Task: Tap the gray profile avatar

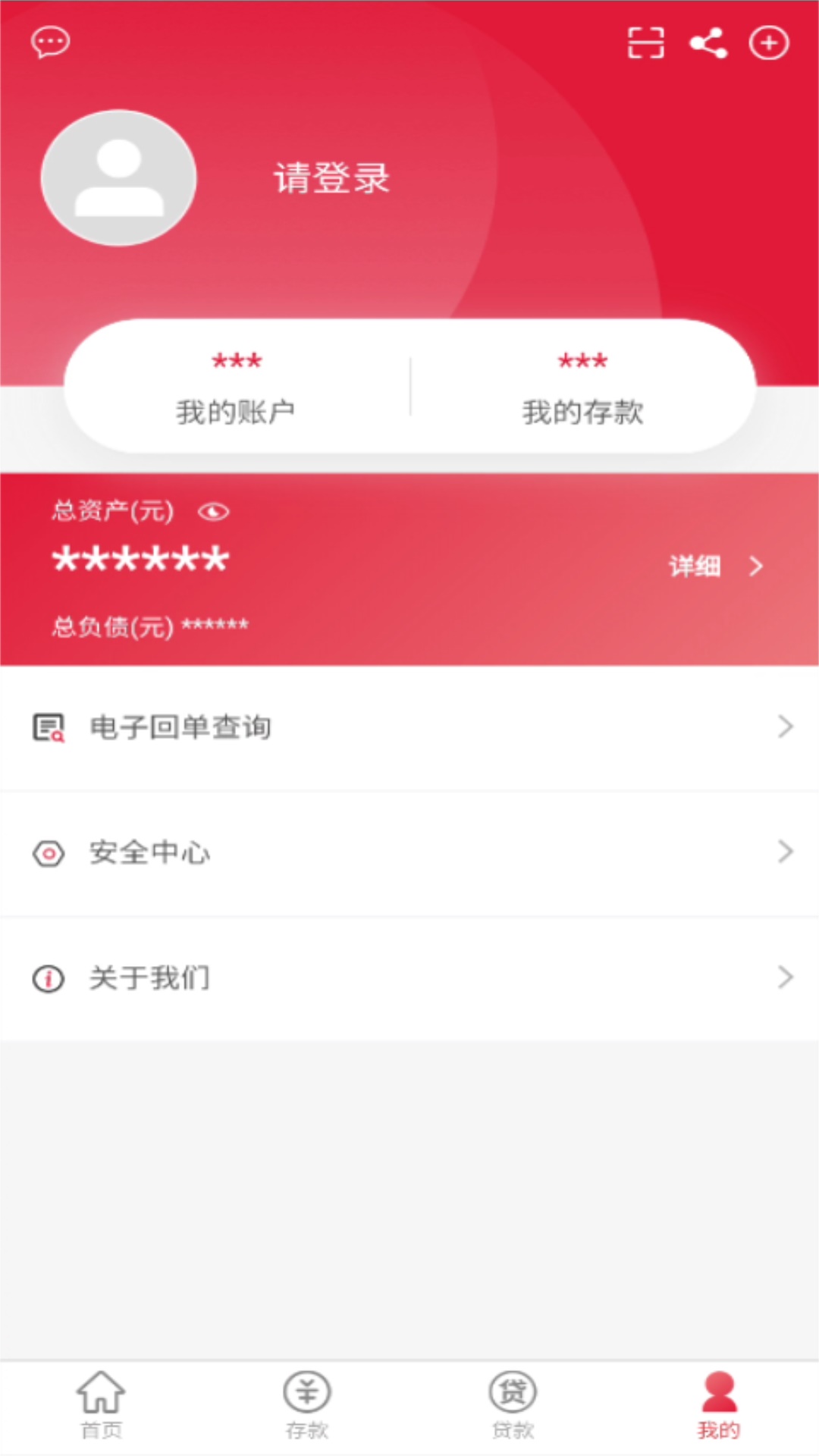Action: (x=119, y=178)
